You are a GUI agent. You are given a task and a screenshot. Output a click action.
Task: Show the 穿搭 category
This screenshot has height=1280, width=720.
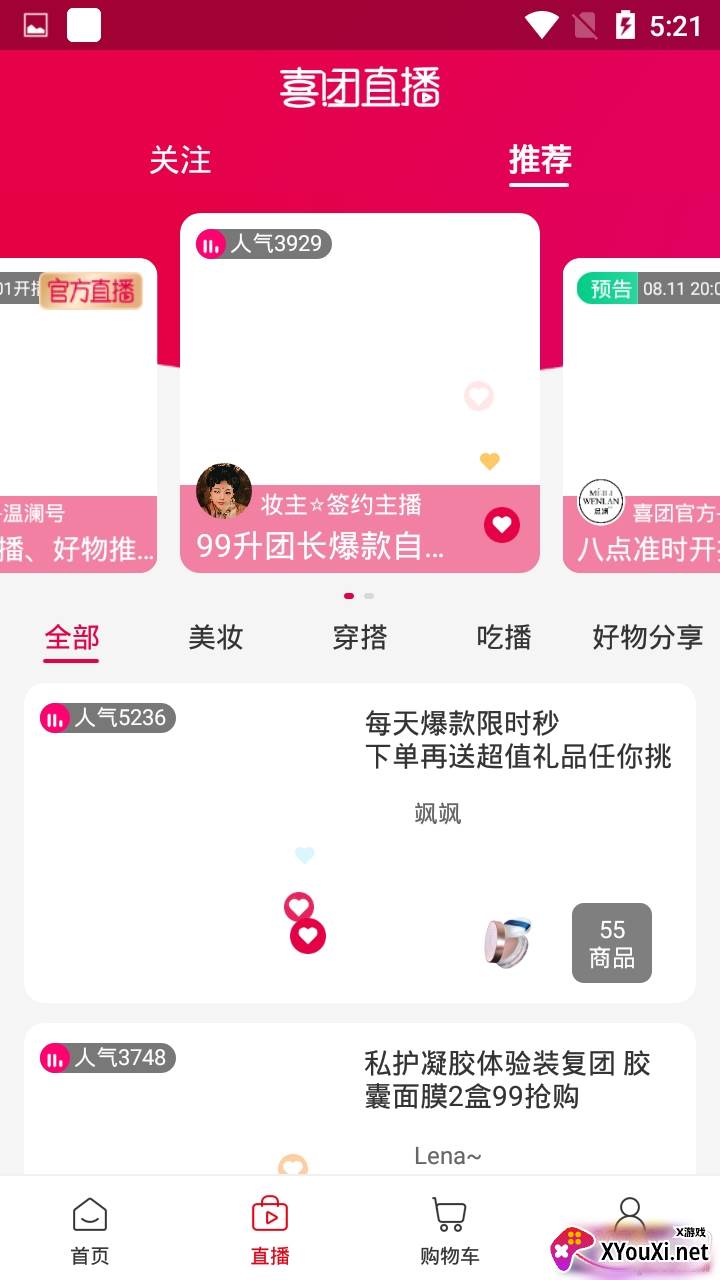[x=360, y=637]
